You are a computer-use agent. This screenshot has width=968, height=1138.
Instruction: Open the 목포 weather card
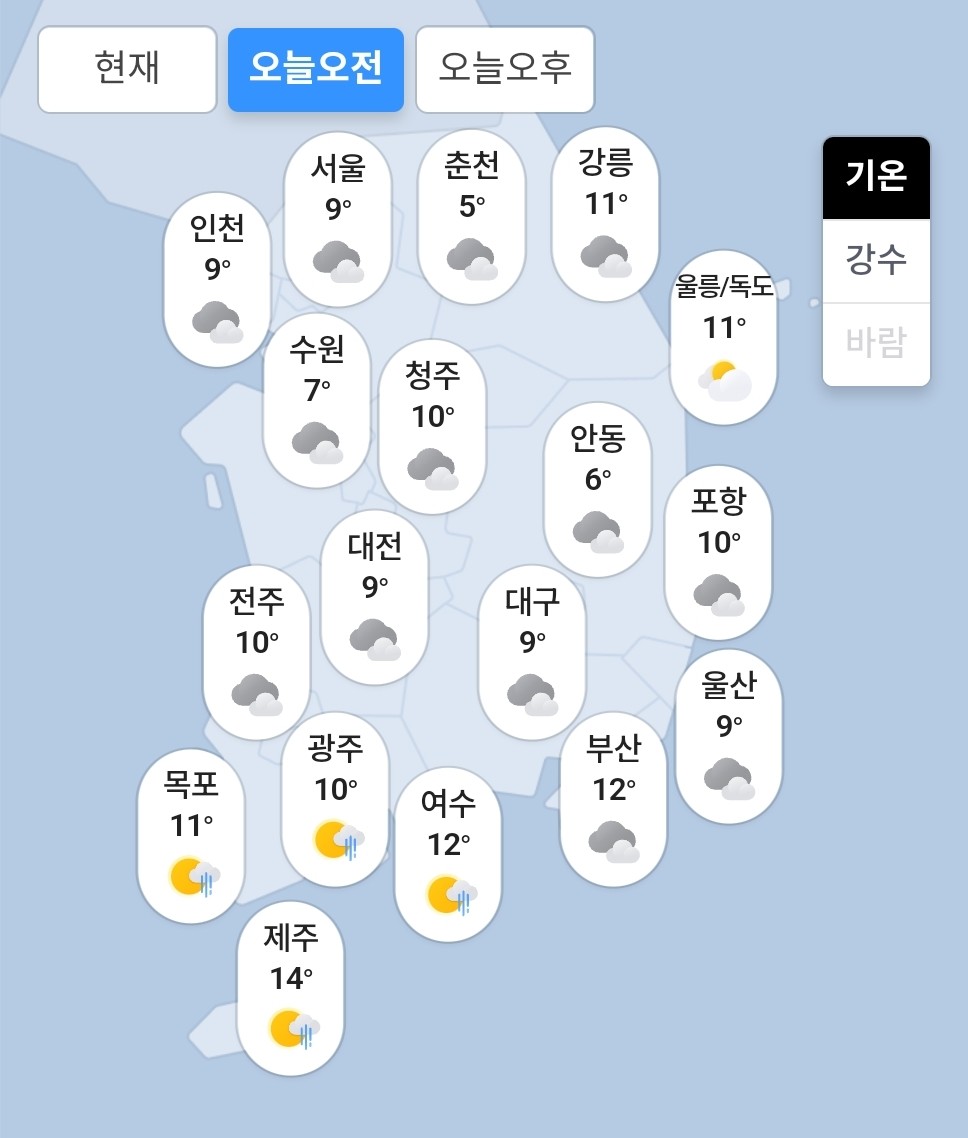(191, 835)
